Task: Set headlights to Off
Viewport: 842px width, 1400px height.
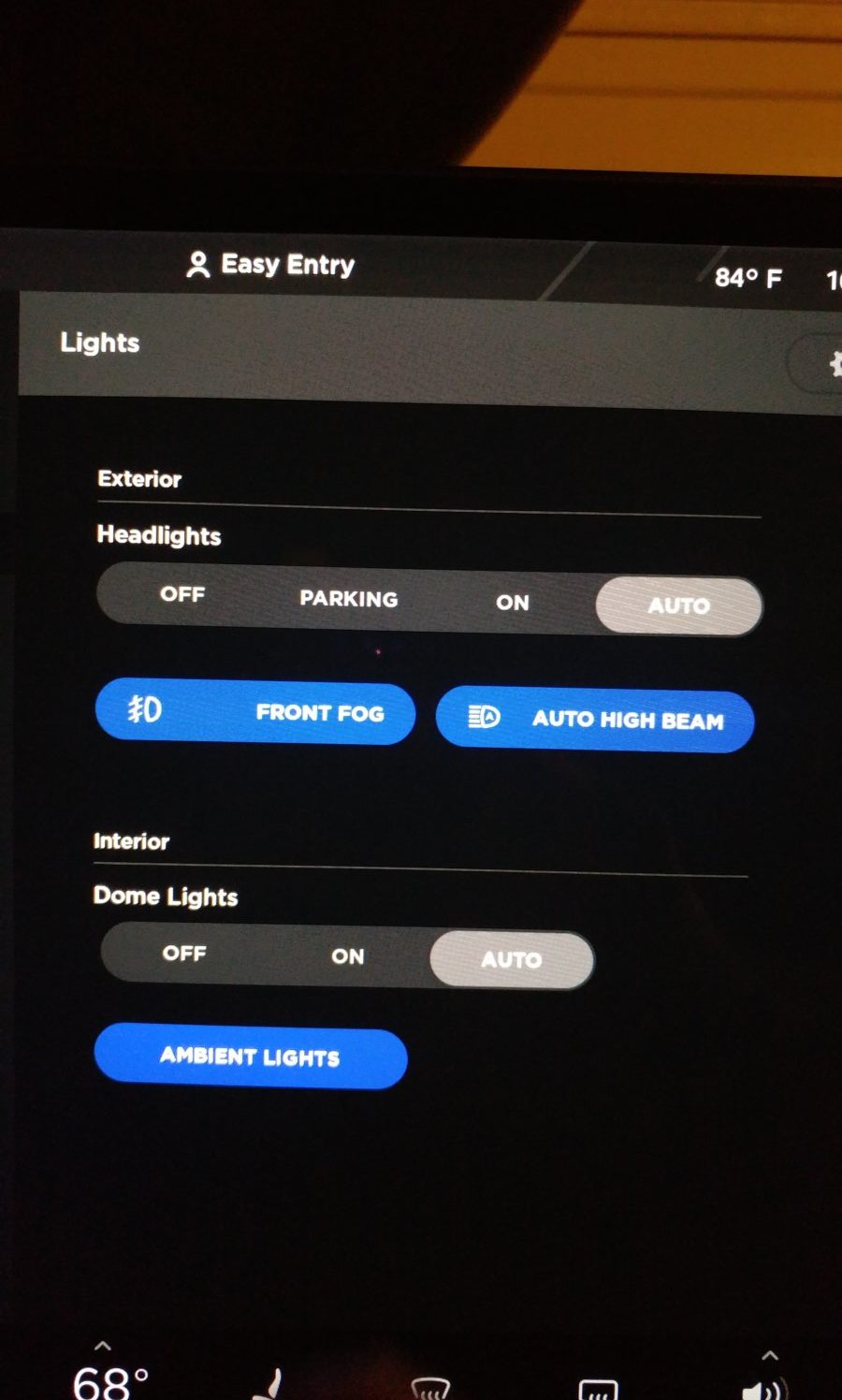Action: [182, 594]
